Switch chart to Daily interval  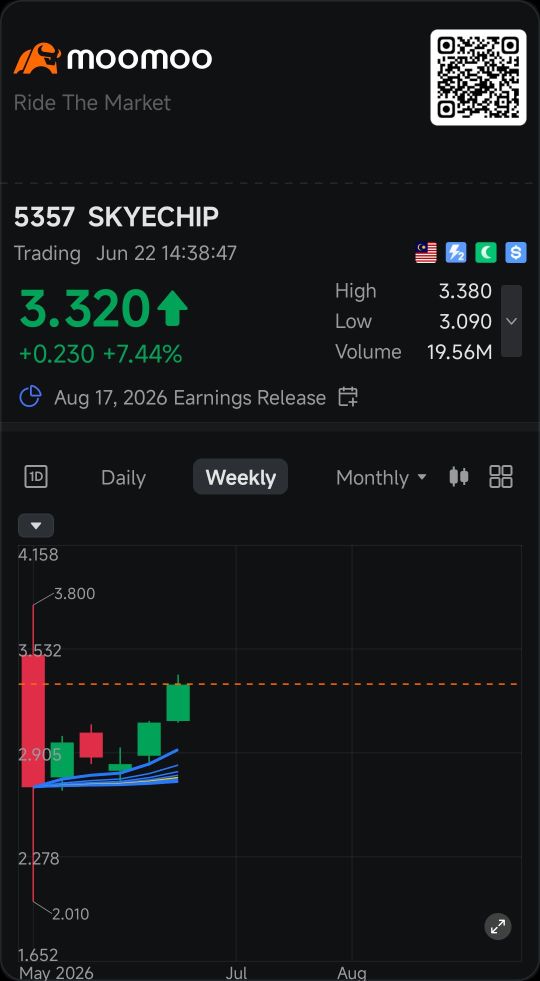tap(123, 477)
